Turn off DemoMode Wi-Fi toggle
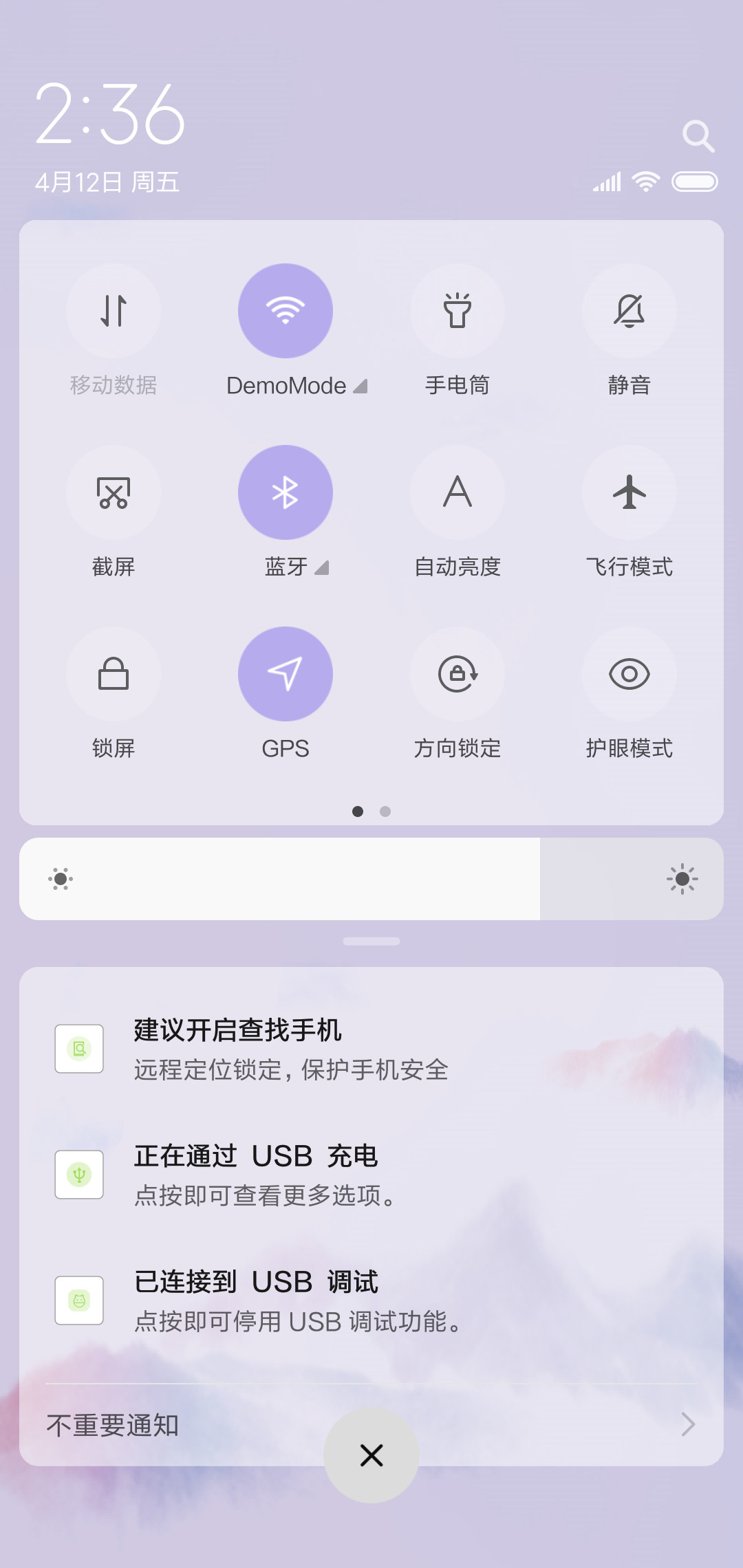The width and height of the screenshot is (743, 1568). (286, 311)
